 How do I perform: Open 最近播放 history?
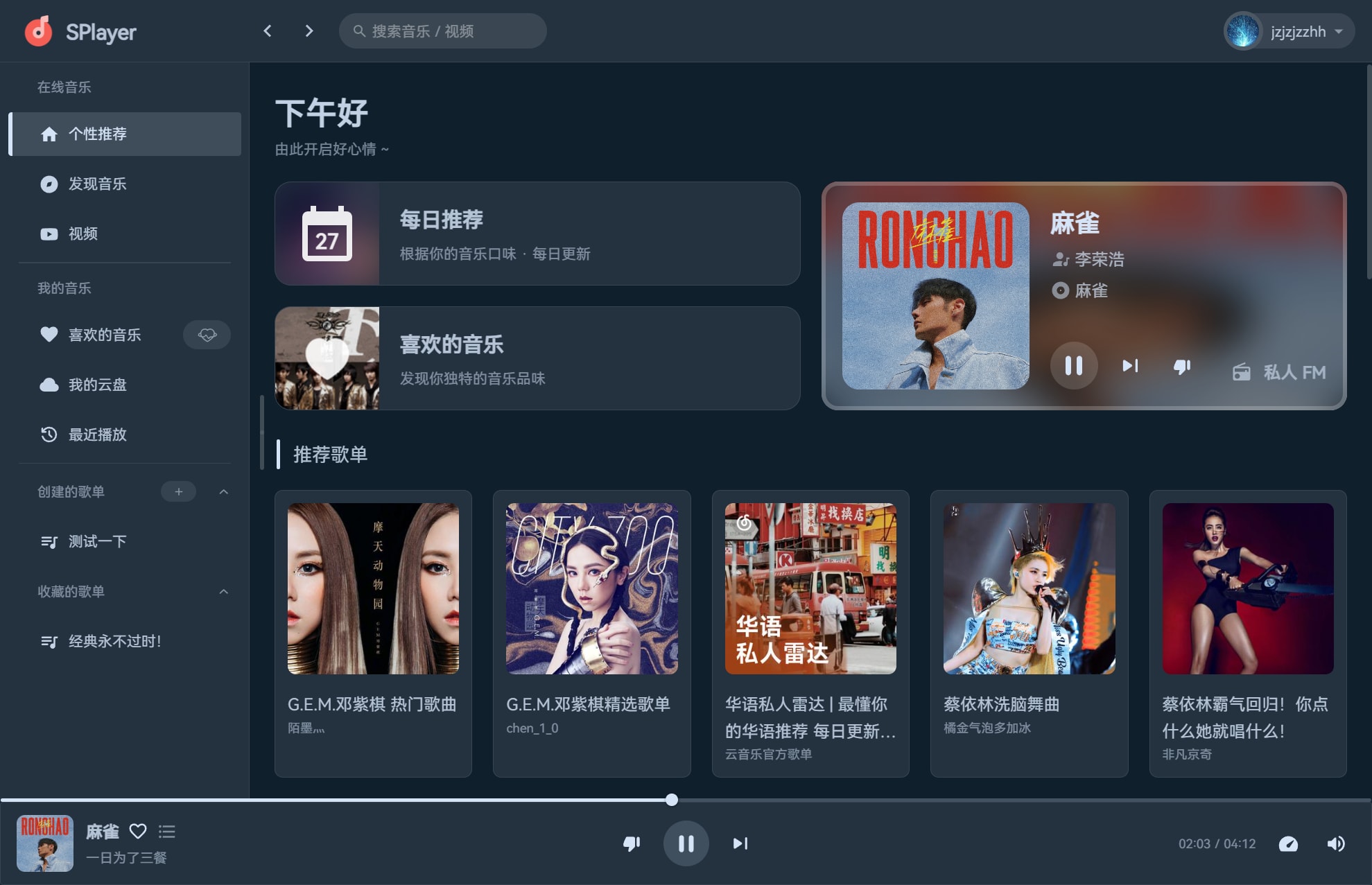[97, 435]
